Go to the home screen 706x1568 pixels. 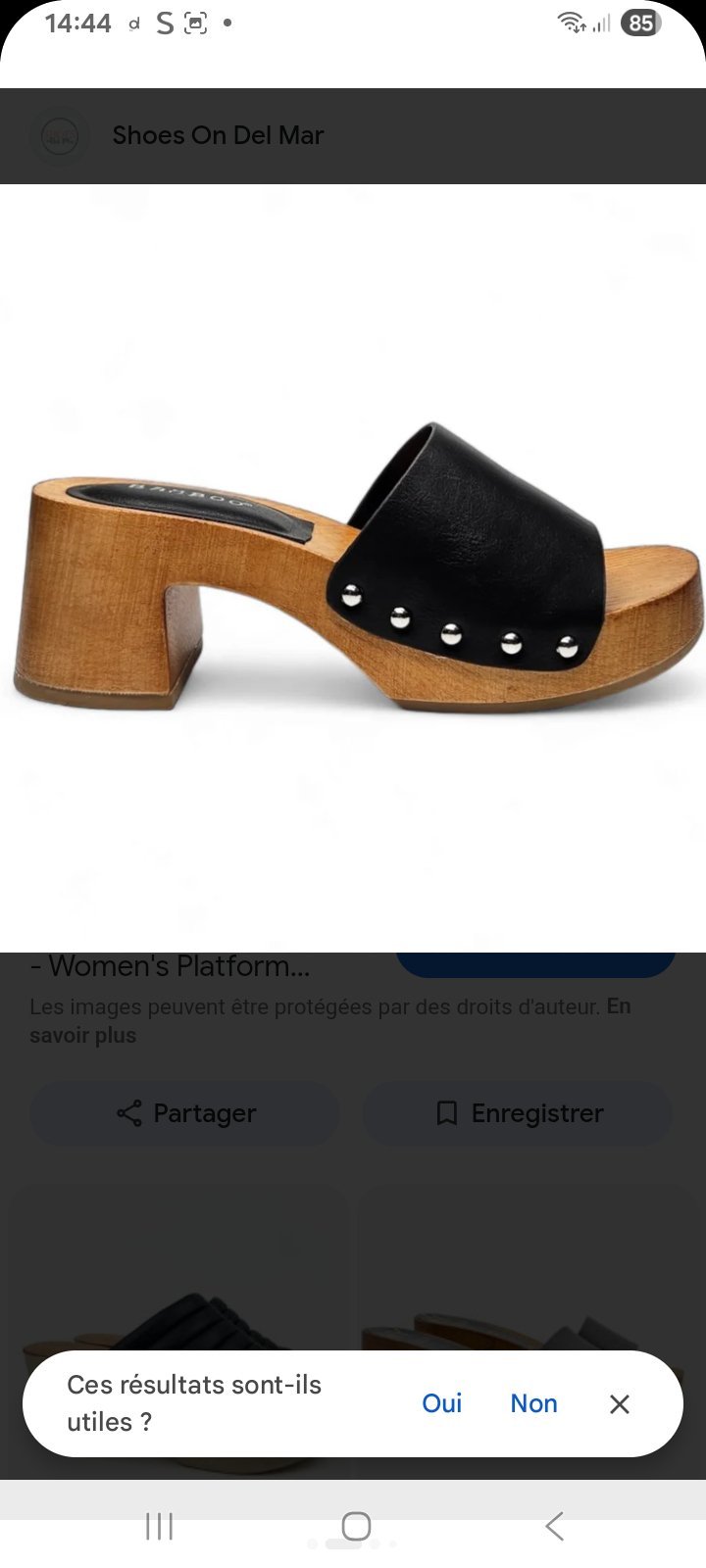[x=356, y=1526]
